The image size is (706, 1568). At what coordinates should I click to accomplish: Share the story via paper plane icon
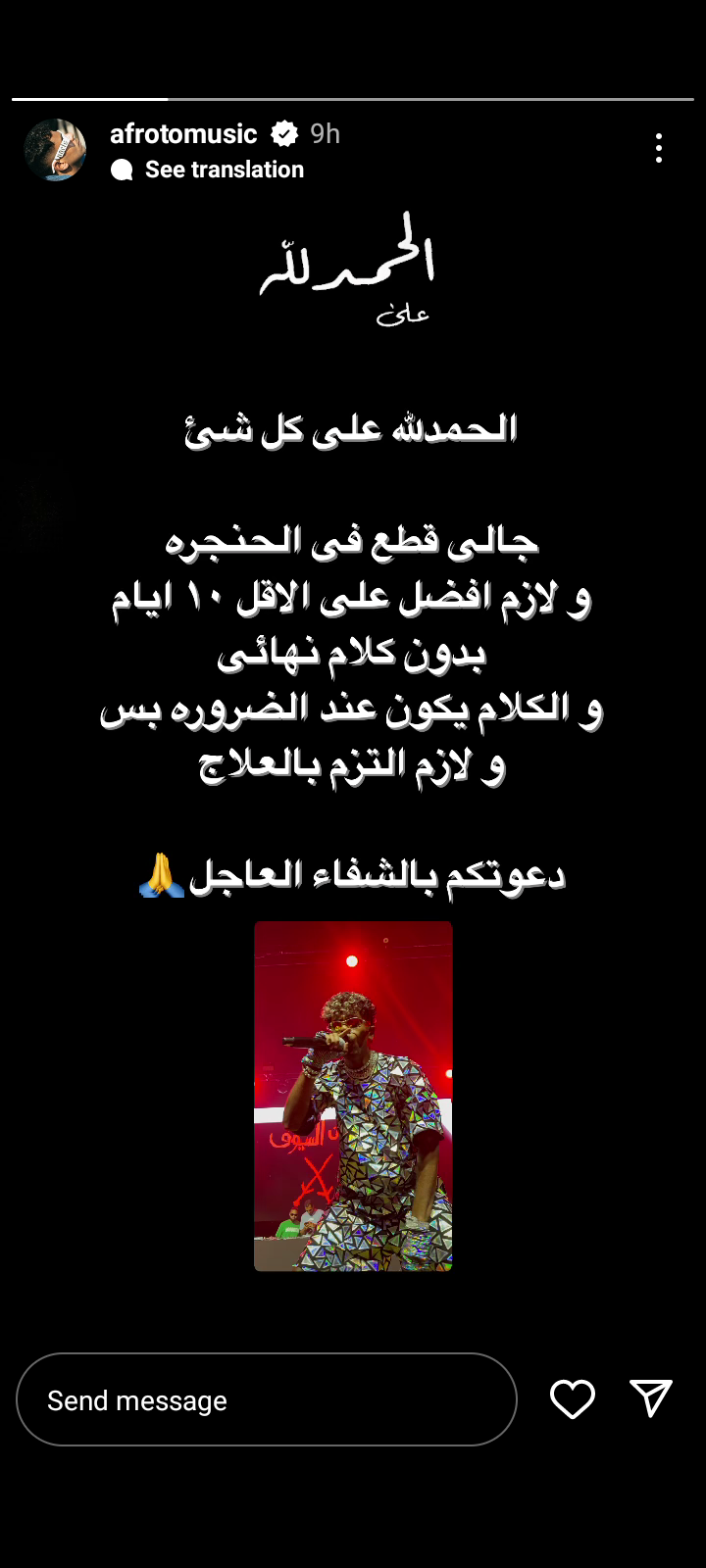point(650,1398)
